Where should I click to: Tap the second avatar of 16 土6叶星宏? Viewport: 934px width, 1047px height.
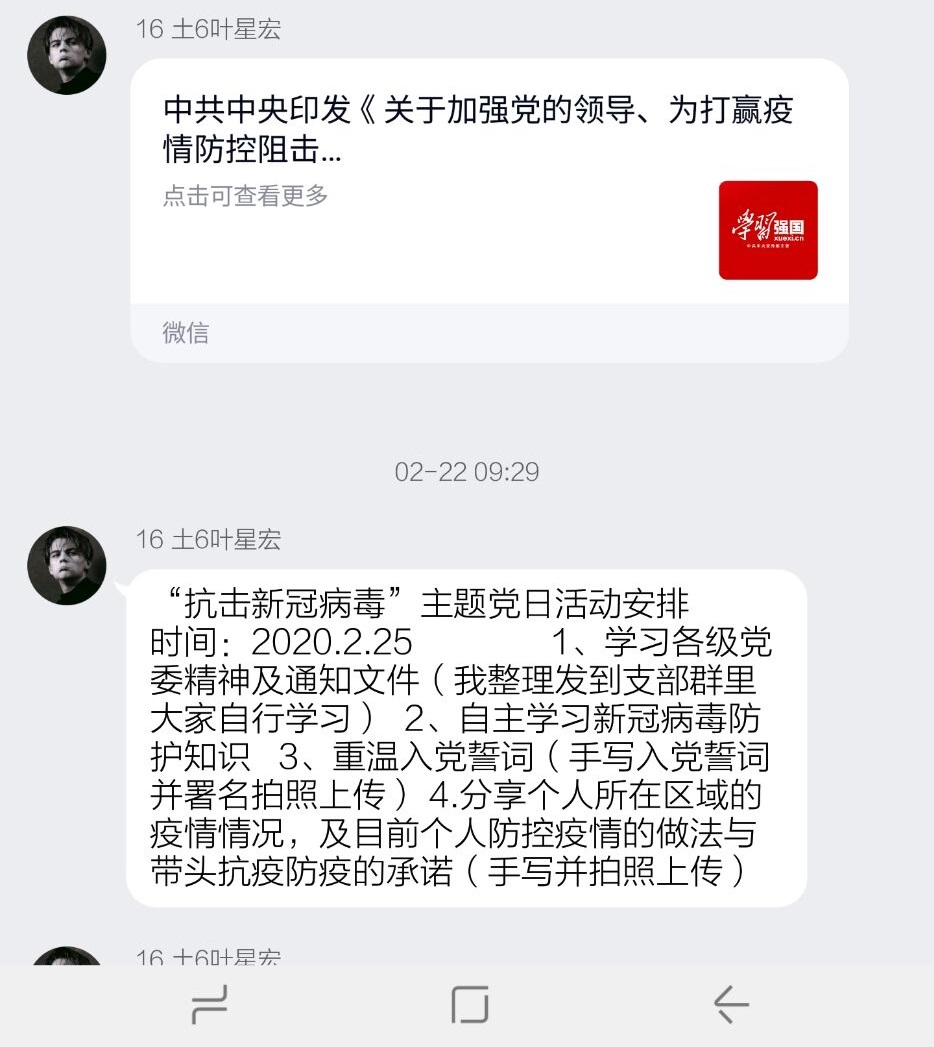pos(66,564)
